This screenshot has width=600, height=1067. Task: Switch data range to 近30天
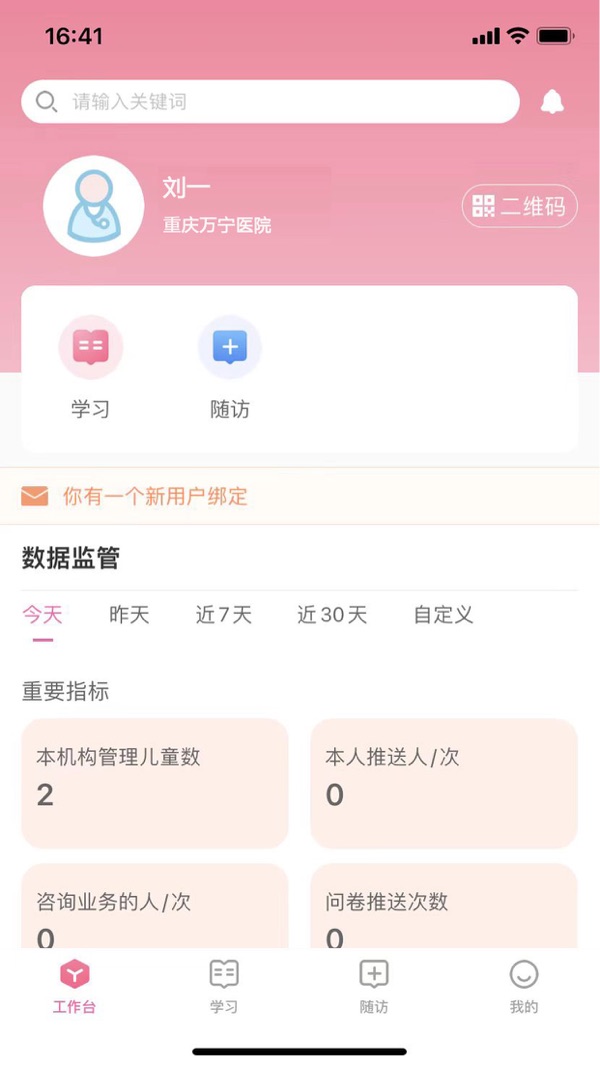pos(332,615)
